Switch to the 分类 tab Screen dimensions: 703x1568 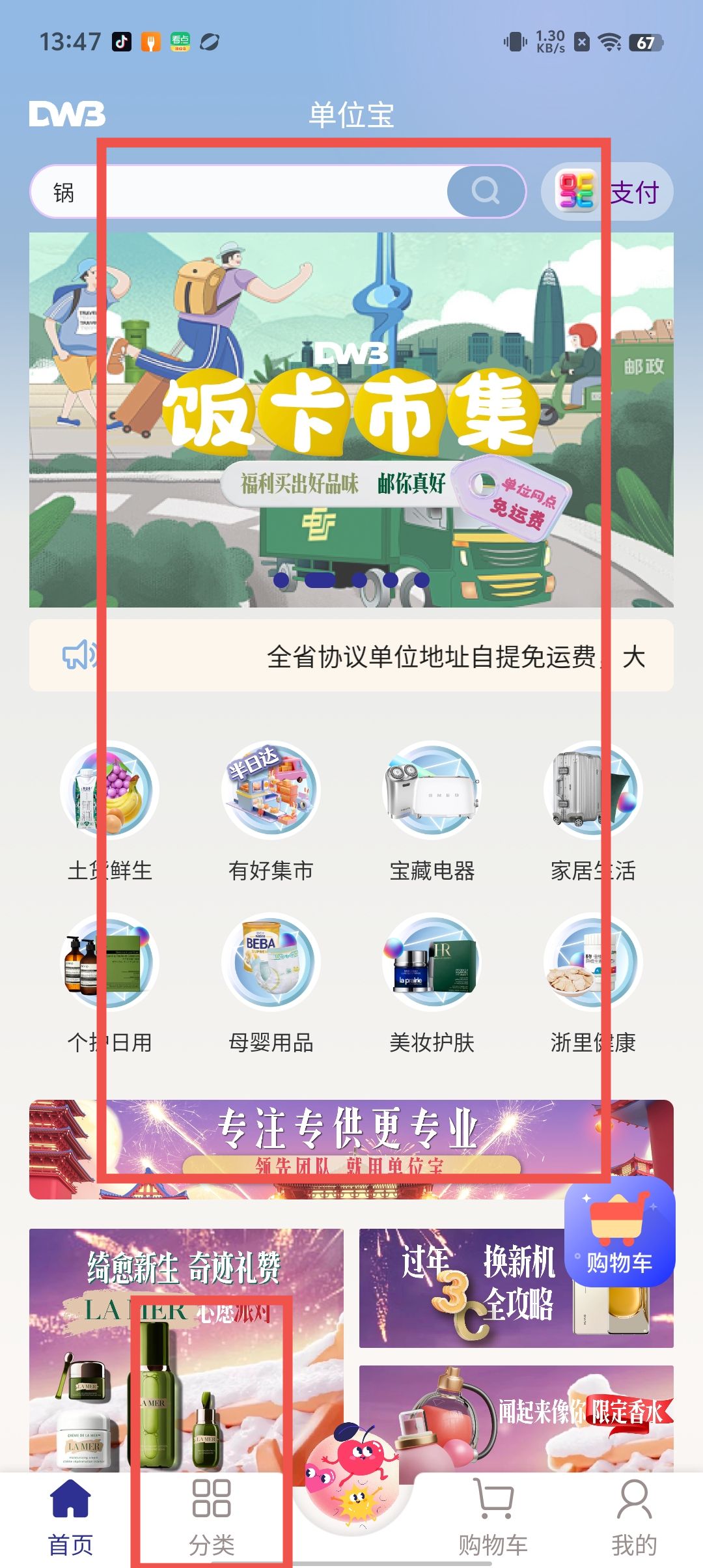[x=212, y=1519]
